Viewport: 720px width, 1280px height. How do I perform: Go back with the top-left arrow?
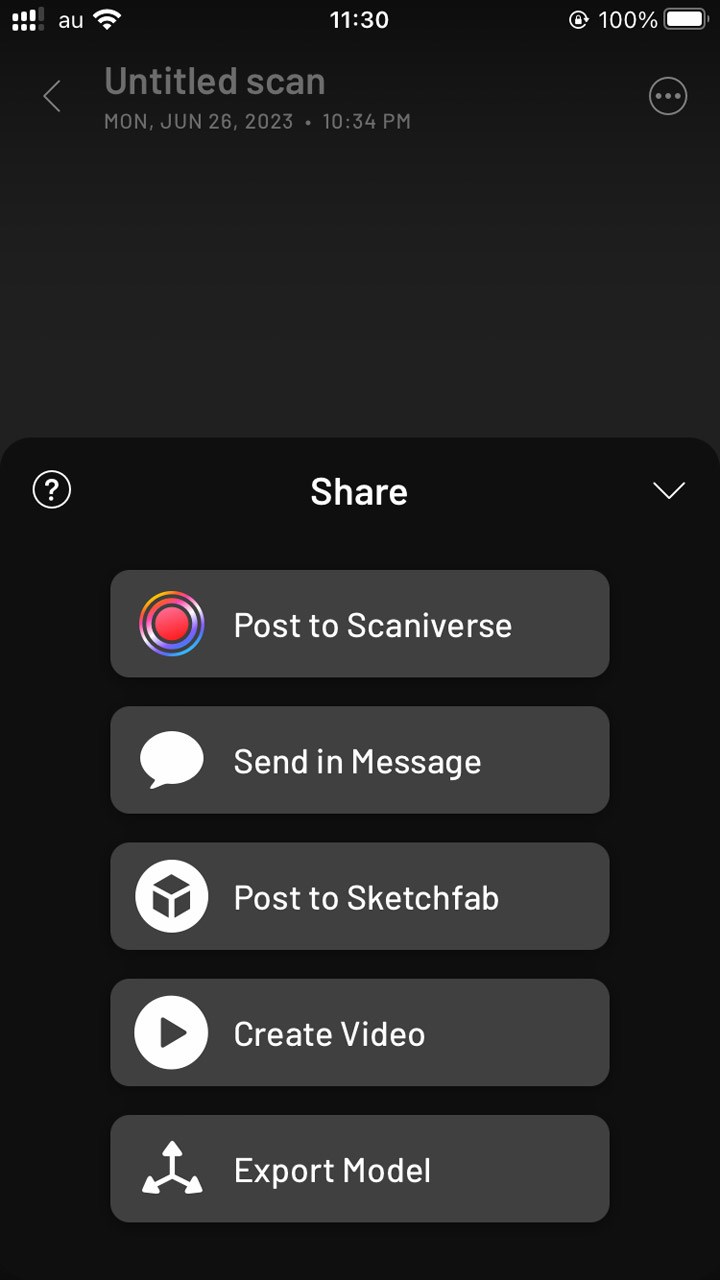52,97
